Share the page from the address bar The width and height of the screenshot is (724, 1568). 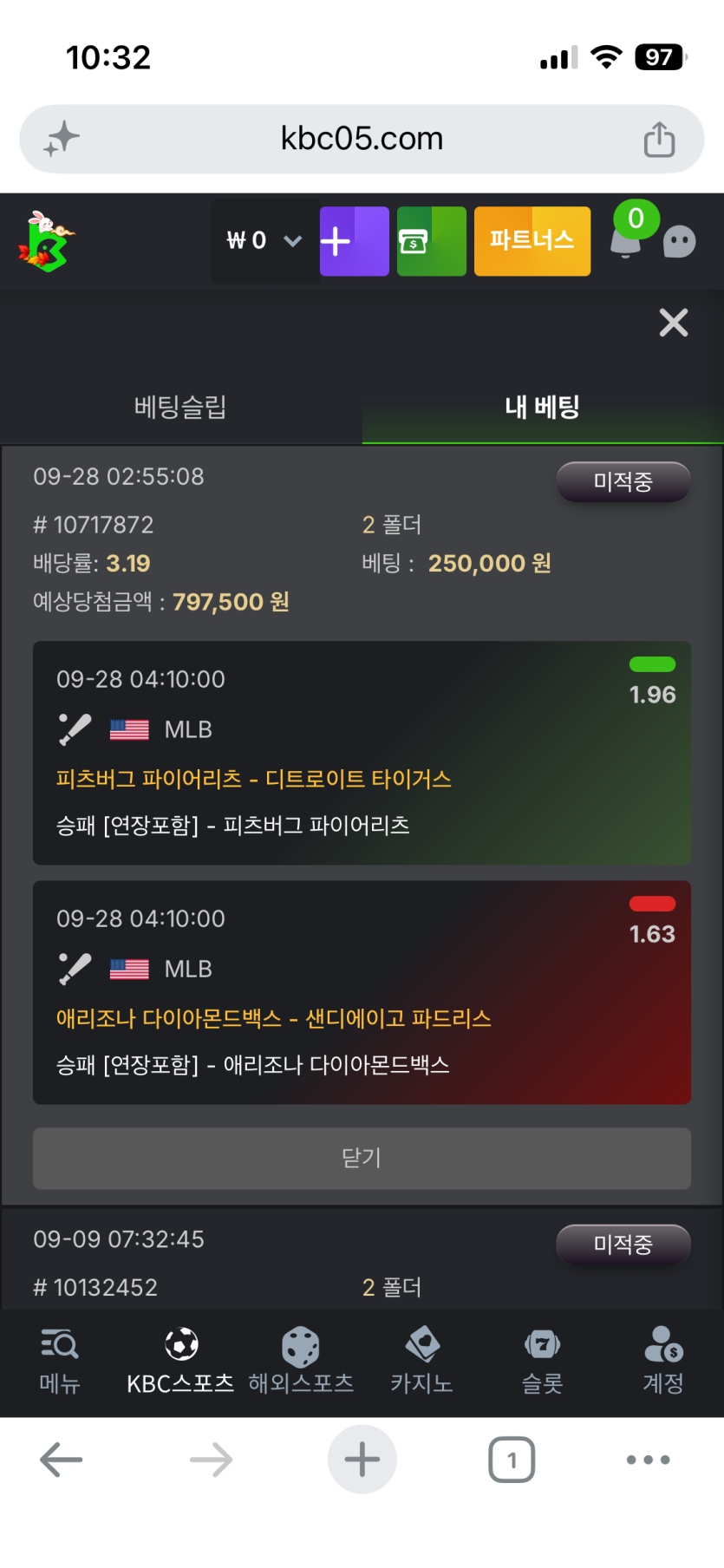(659, 139)
